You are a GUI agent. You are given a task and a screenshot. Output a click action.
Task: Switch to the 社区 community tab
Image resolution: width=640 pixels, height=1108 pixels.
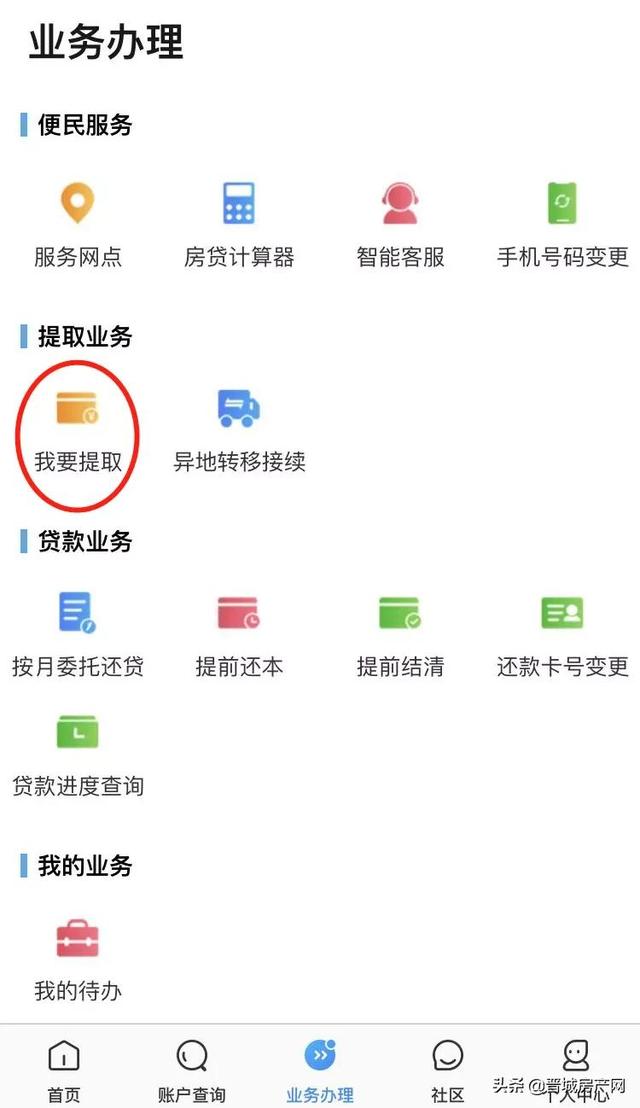pyautogui.click(x=448, y=1068)
